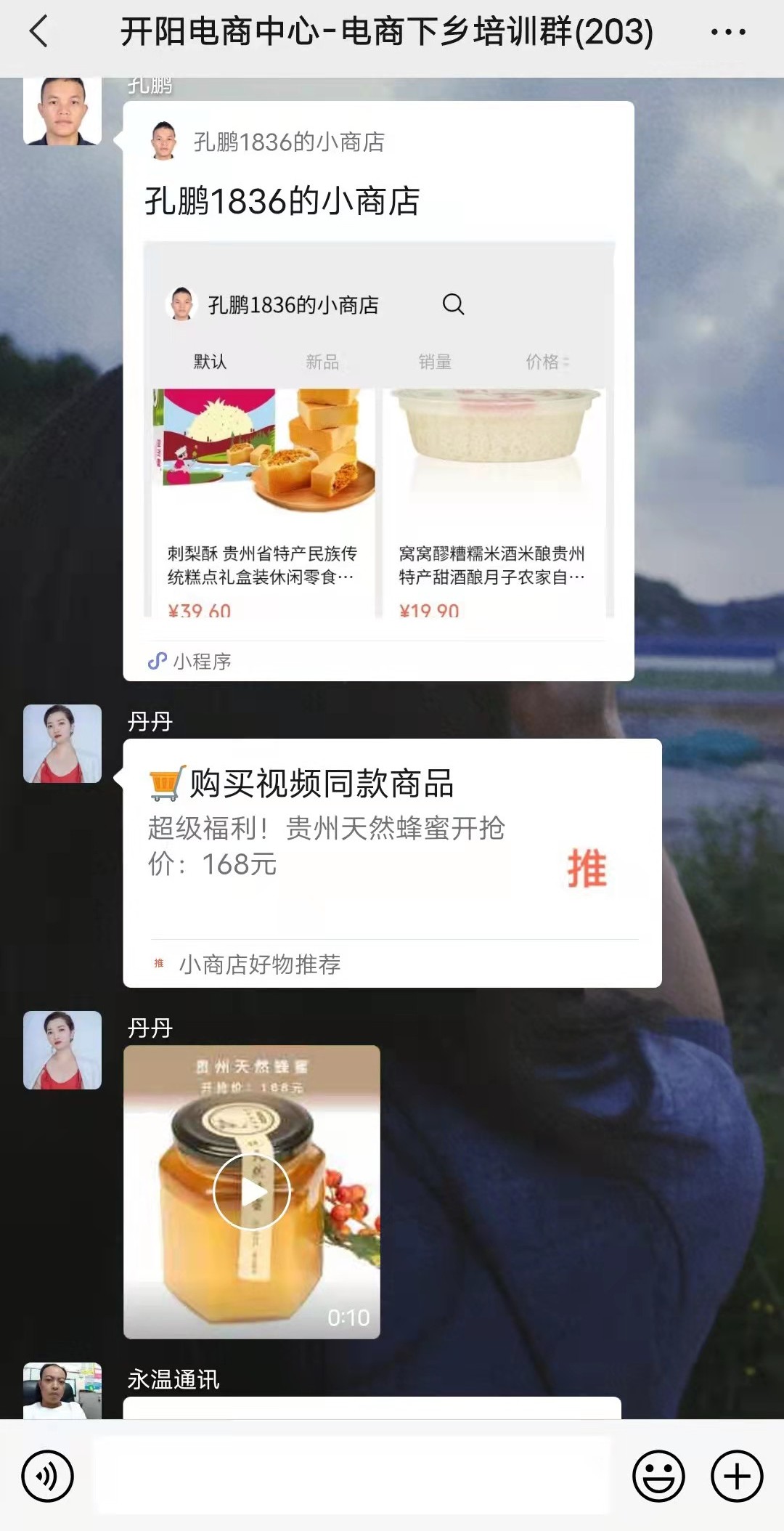The image size is (784, 1531).
Task: Toggle the 价格 price sort order
Action: pos(544,362)
